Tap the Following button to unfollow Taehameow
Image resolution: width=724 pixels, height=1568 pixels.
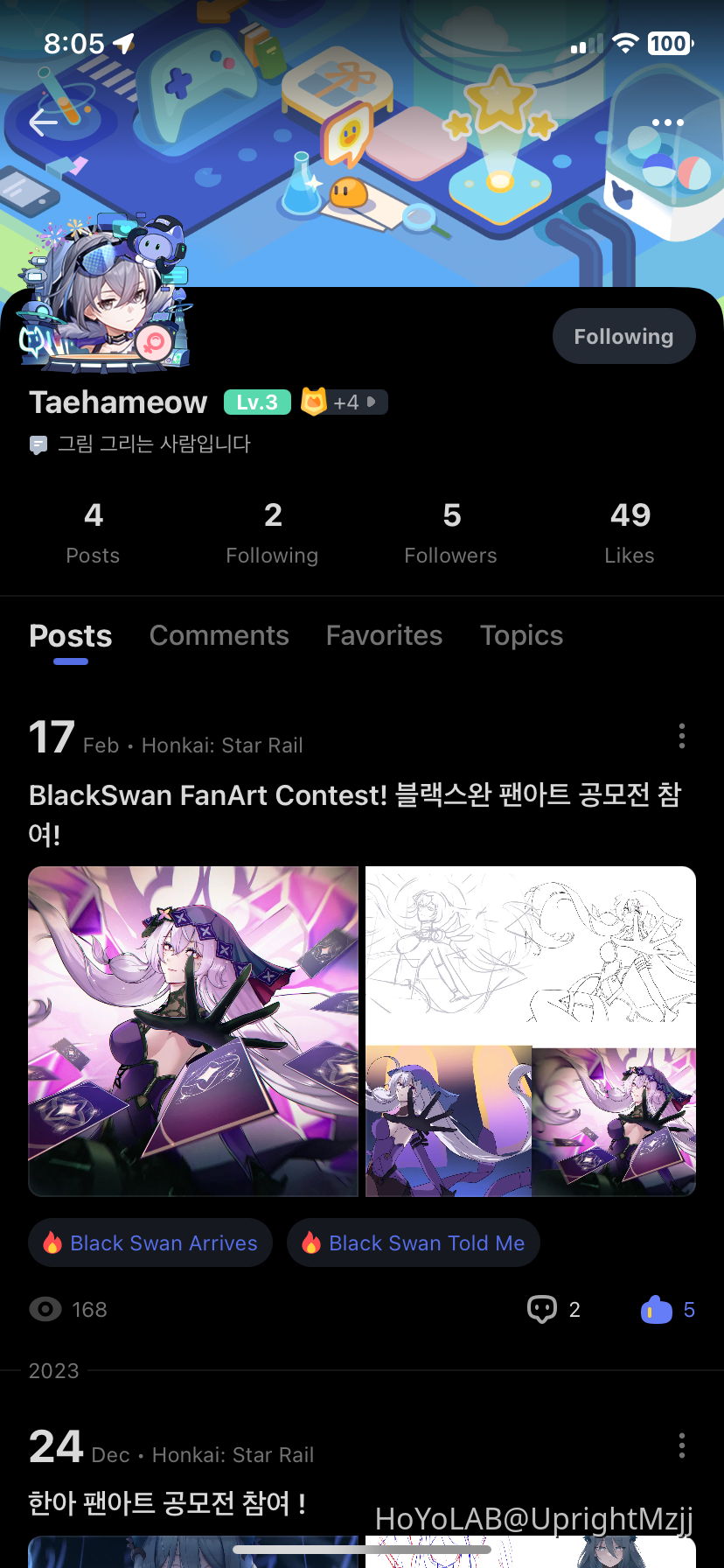point(623,337)
